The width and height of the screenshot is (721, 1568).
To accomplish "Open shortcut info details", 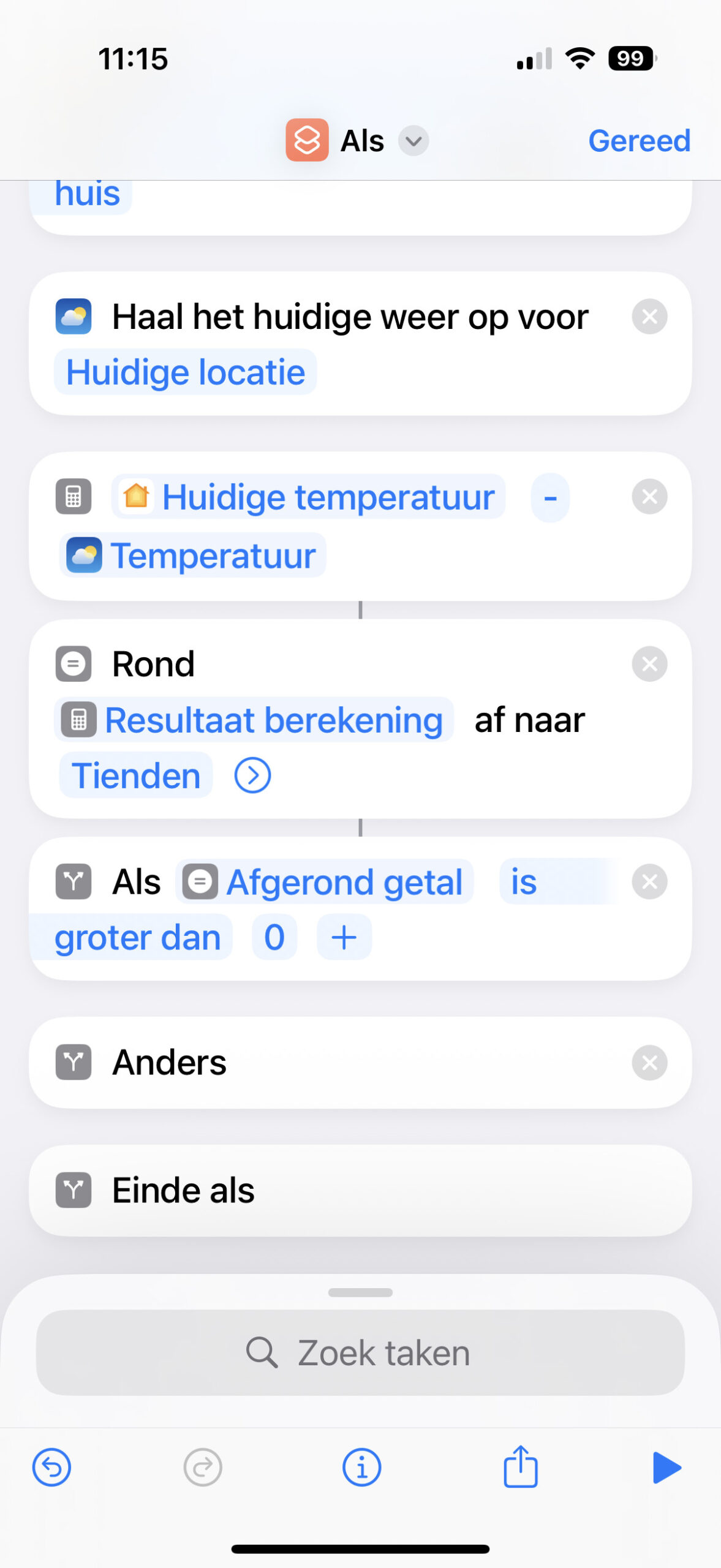I will (361, 1468).
